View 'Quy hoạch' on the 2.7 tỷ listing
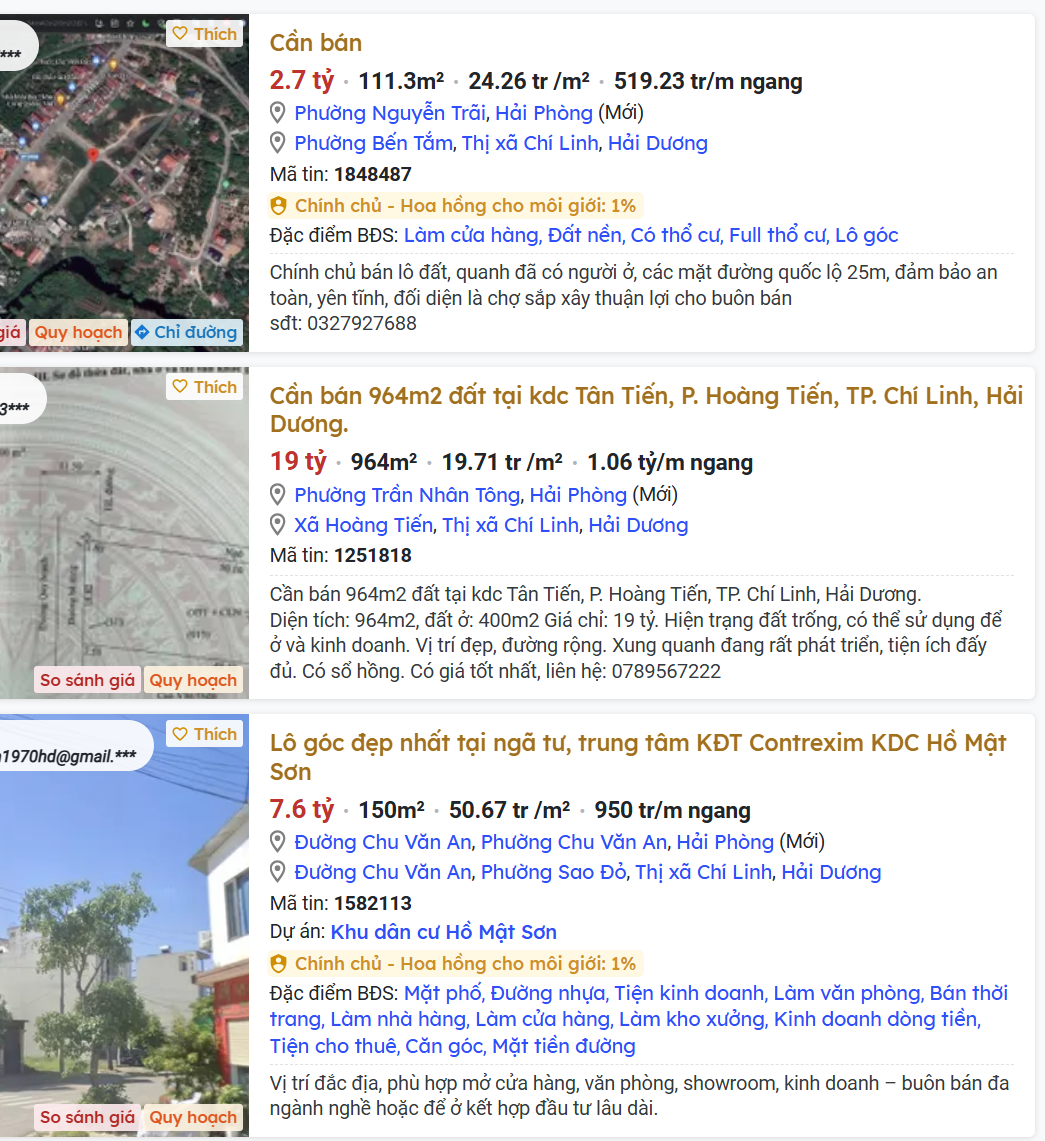This screenshot has height=1141, width=1045. (x=78, y=332)
